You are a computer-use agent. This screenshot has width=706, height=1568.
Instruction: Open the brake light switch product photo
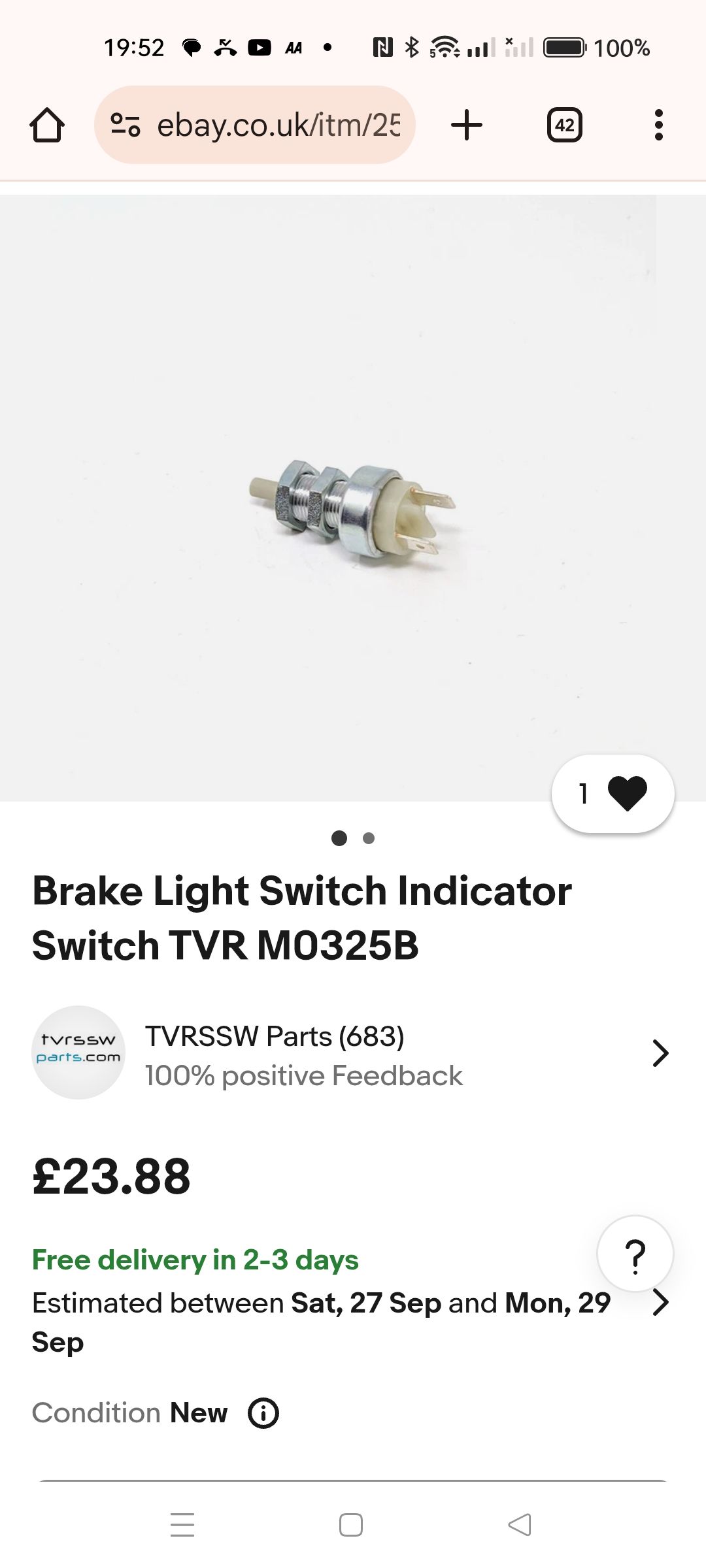tap(353, 510)
